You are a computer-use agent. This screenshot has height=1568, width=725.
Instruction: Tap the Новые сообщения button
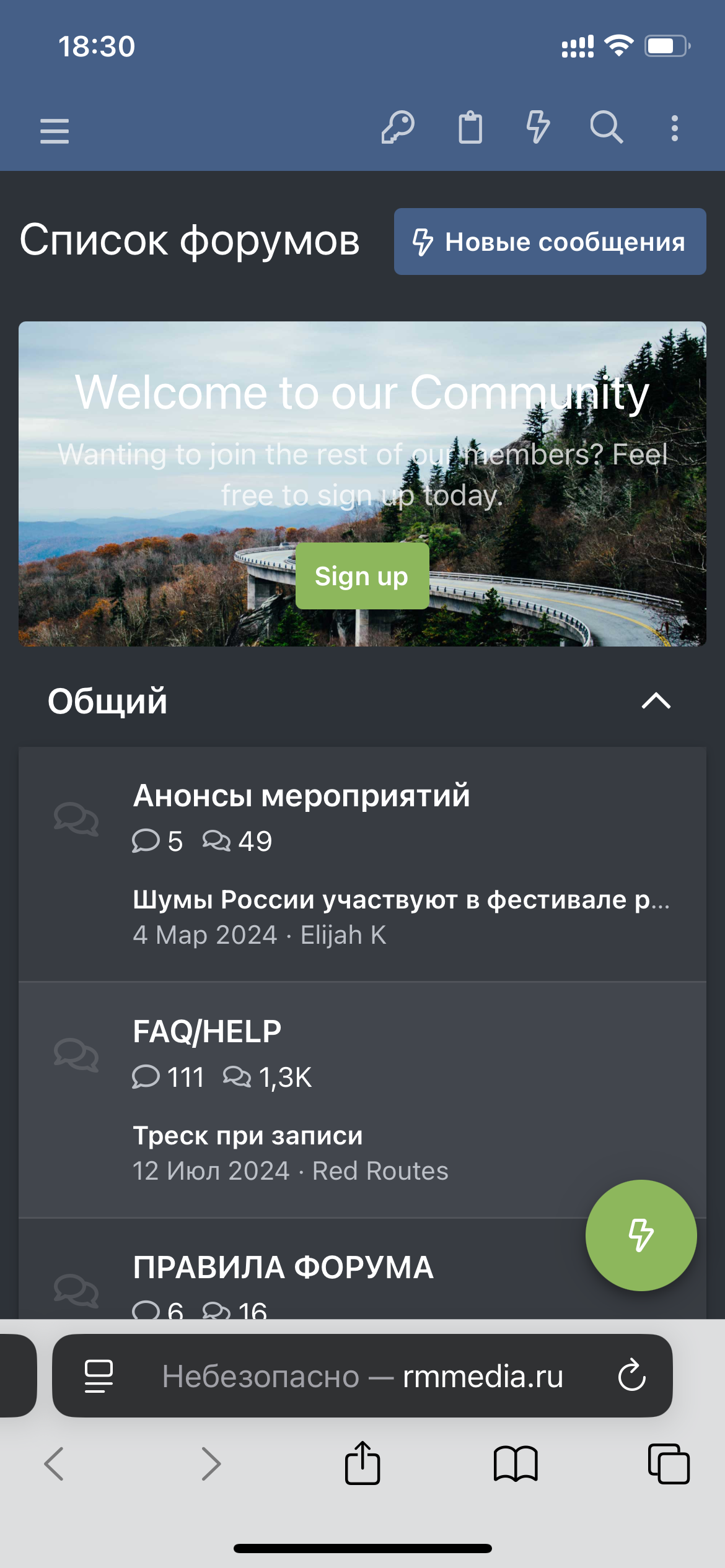point(550,242)
